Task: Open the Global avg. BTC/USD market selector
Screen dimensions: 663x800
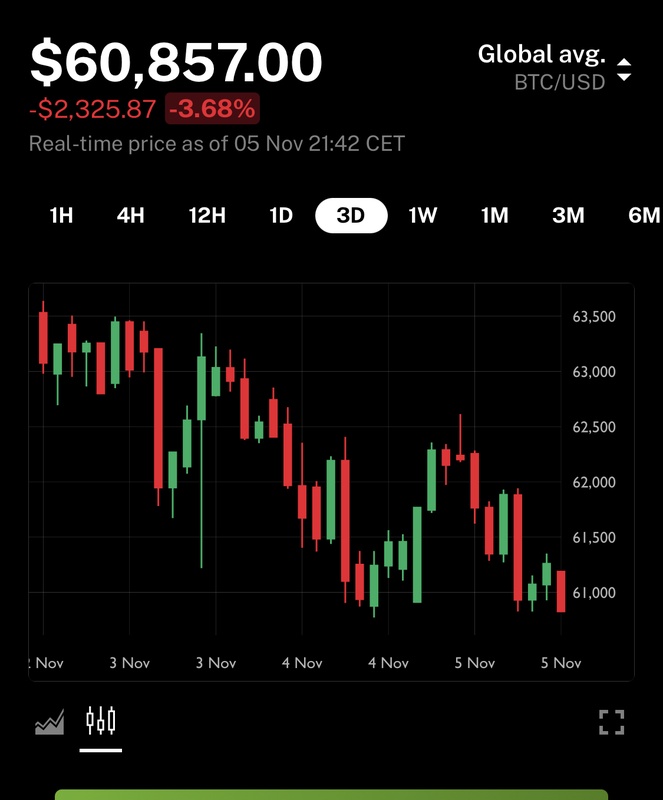Action: pyautogui.click(x=555, y=67)
